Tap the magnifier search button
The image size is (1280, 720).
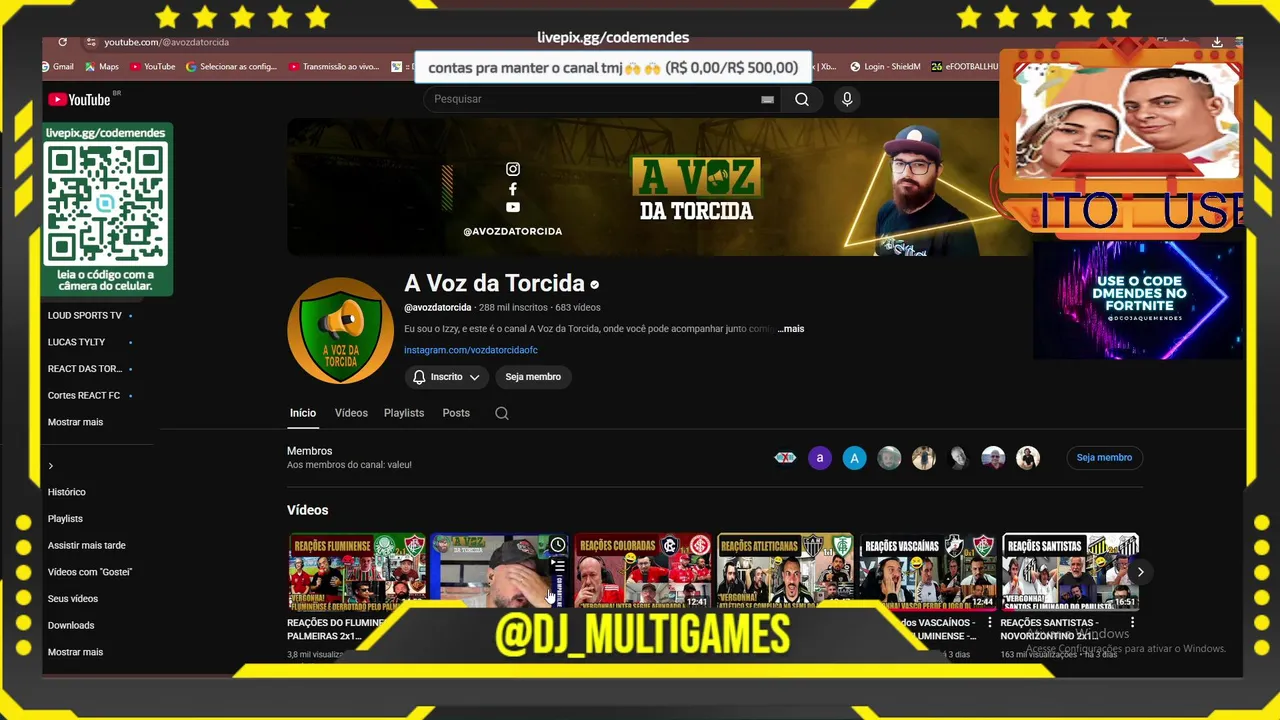coord(802,99)
